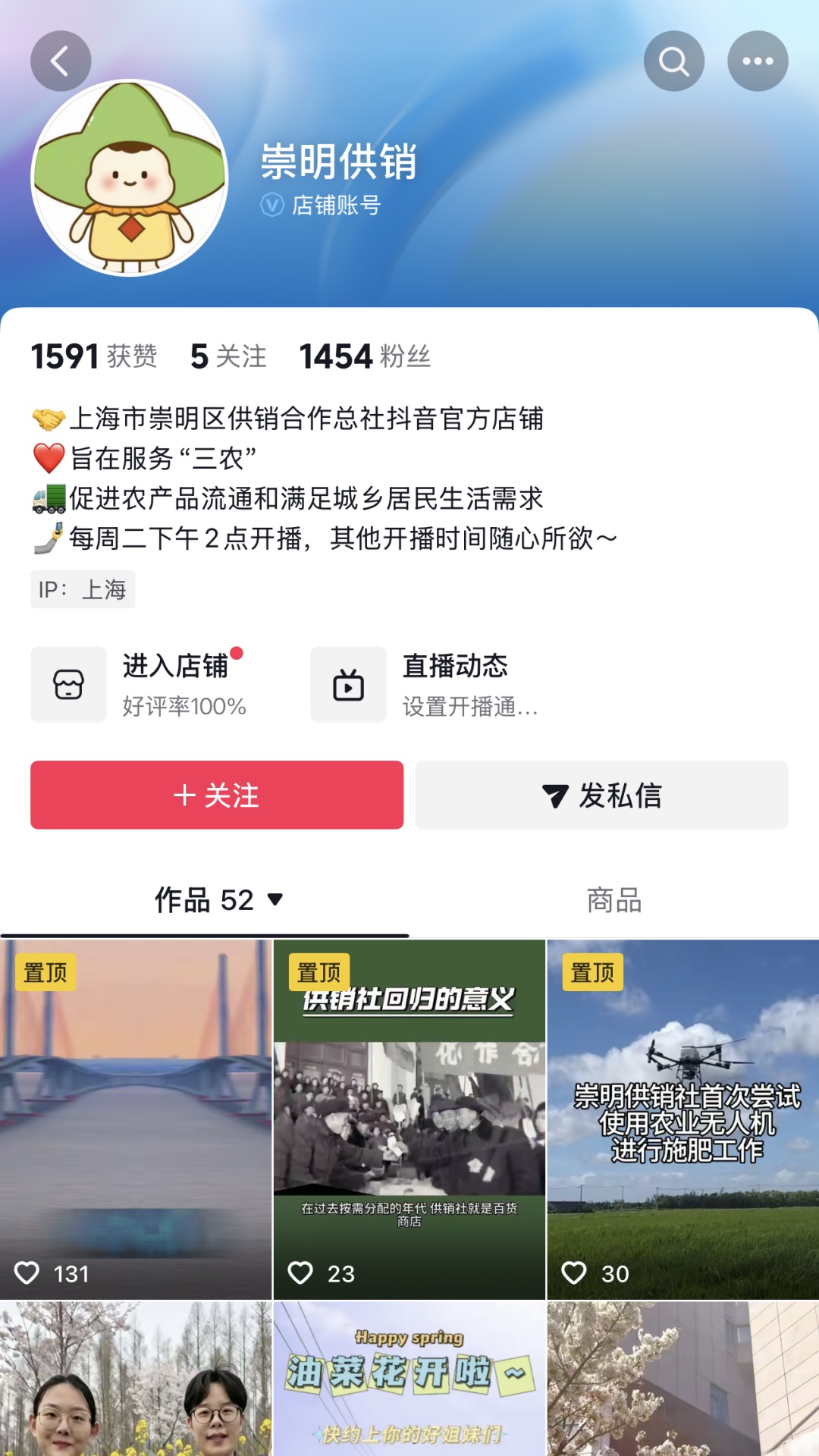Open the 关注 following list
This screenshot has height=1456, width=819.
coord(228,356)
